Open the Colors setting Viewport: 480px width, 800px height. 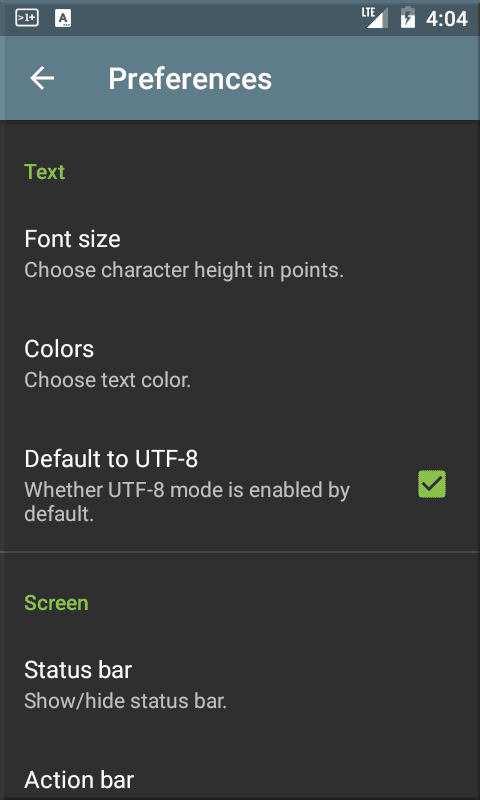(x=240, y=364)
